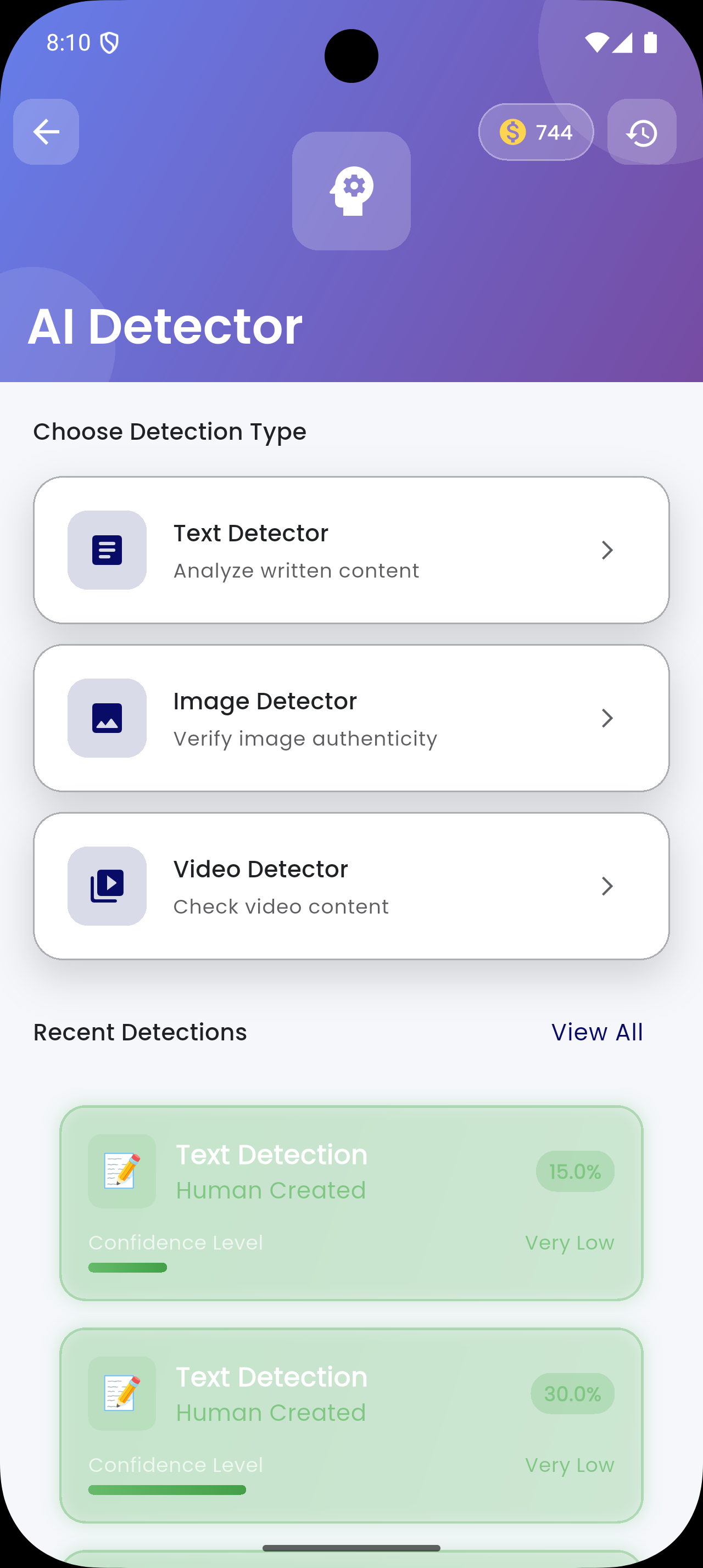Tap the AI head logo at the top

[350, 191]
